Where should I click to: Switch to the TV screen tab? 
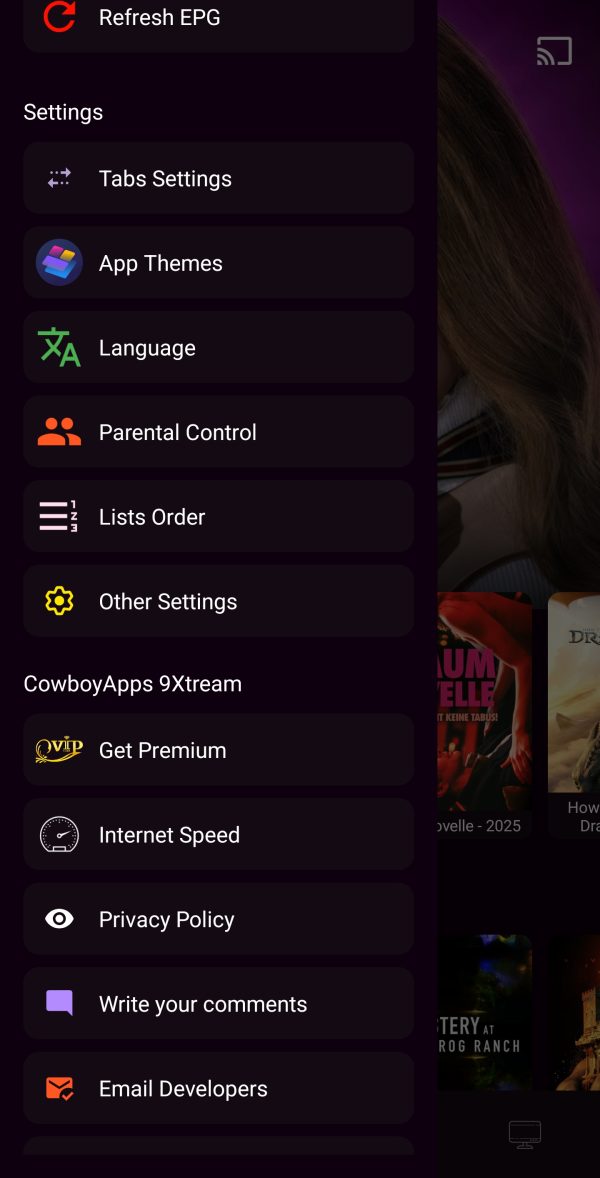[x=525, y=1134]
